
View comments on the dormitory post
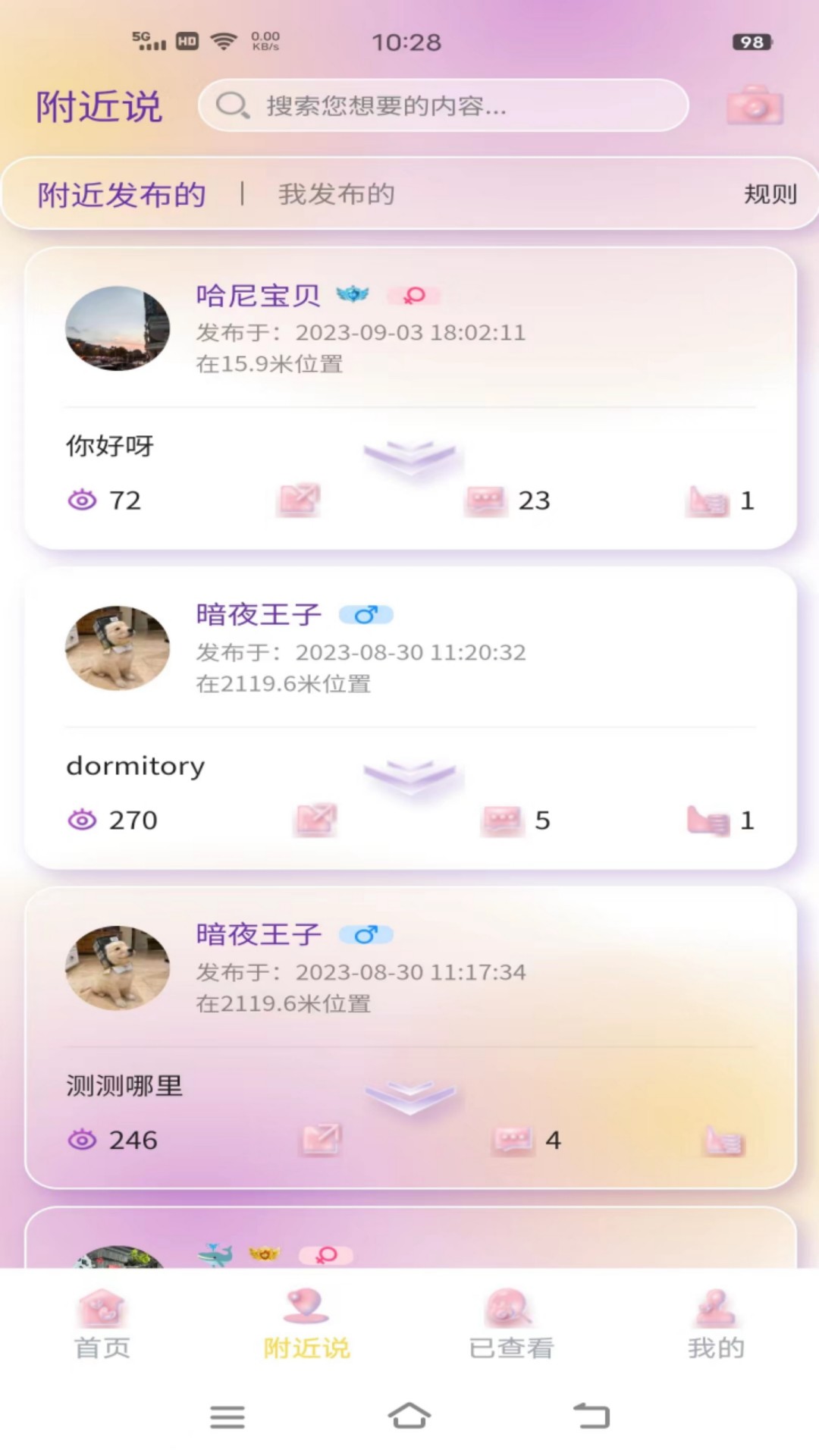[x=503, y=821]
